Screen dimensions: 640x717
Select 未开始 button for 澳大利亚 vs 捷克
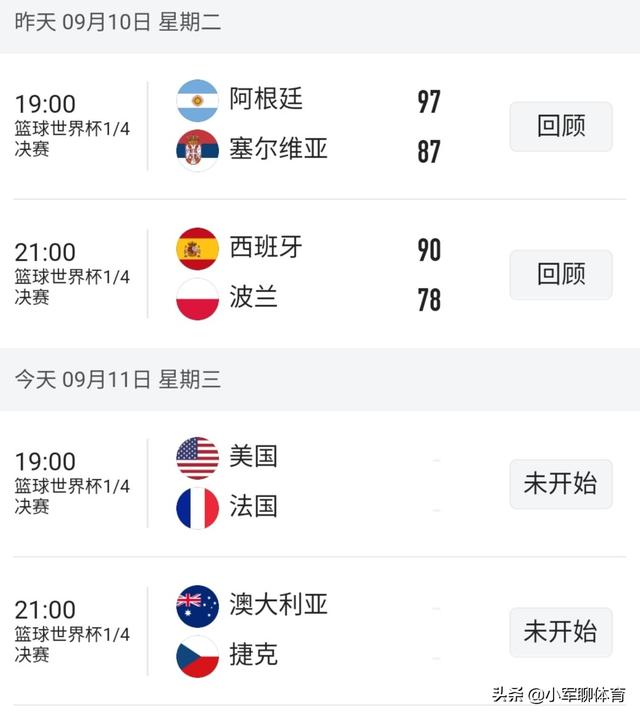tap(560, 632)
